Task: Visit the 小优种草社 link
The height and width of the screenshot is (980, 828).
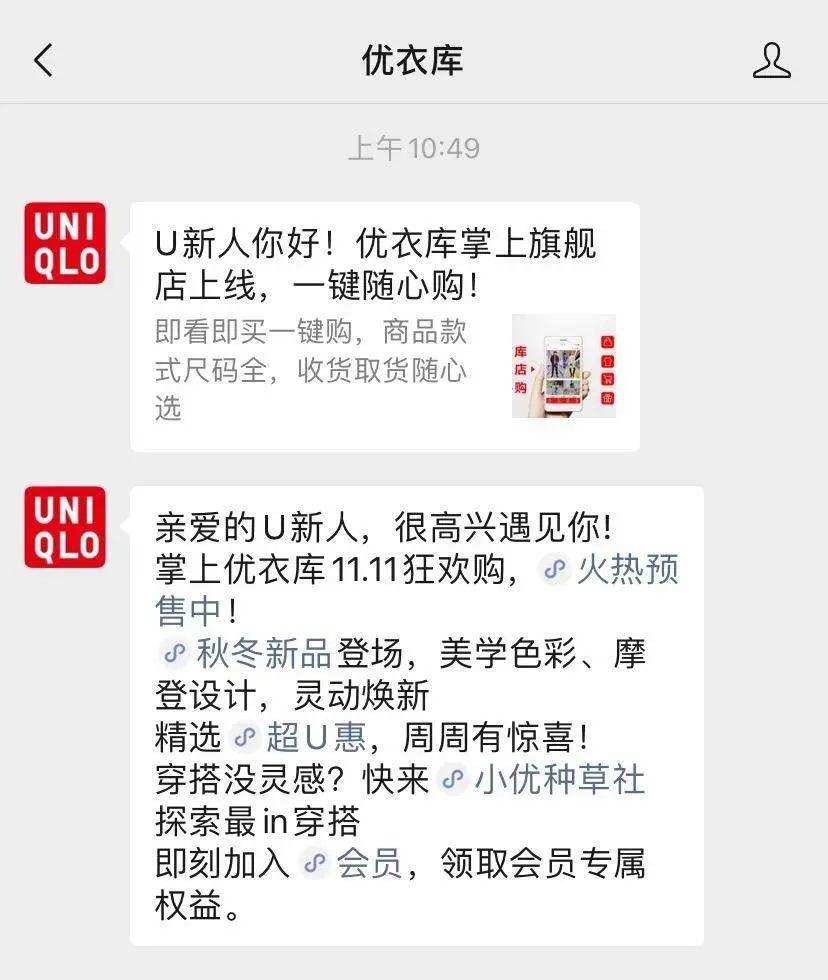Action: pos(558,779)
